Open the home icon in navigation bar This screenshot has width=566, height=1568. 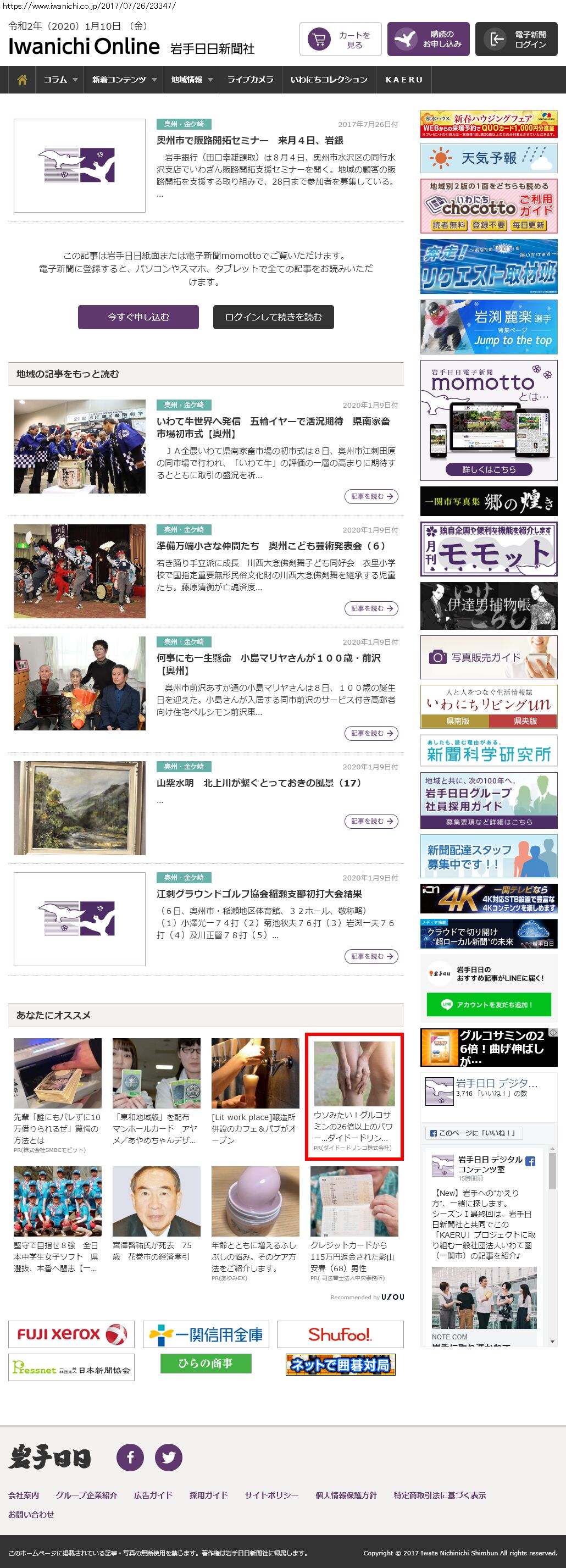tap(23, 80)
